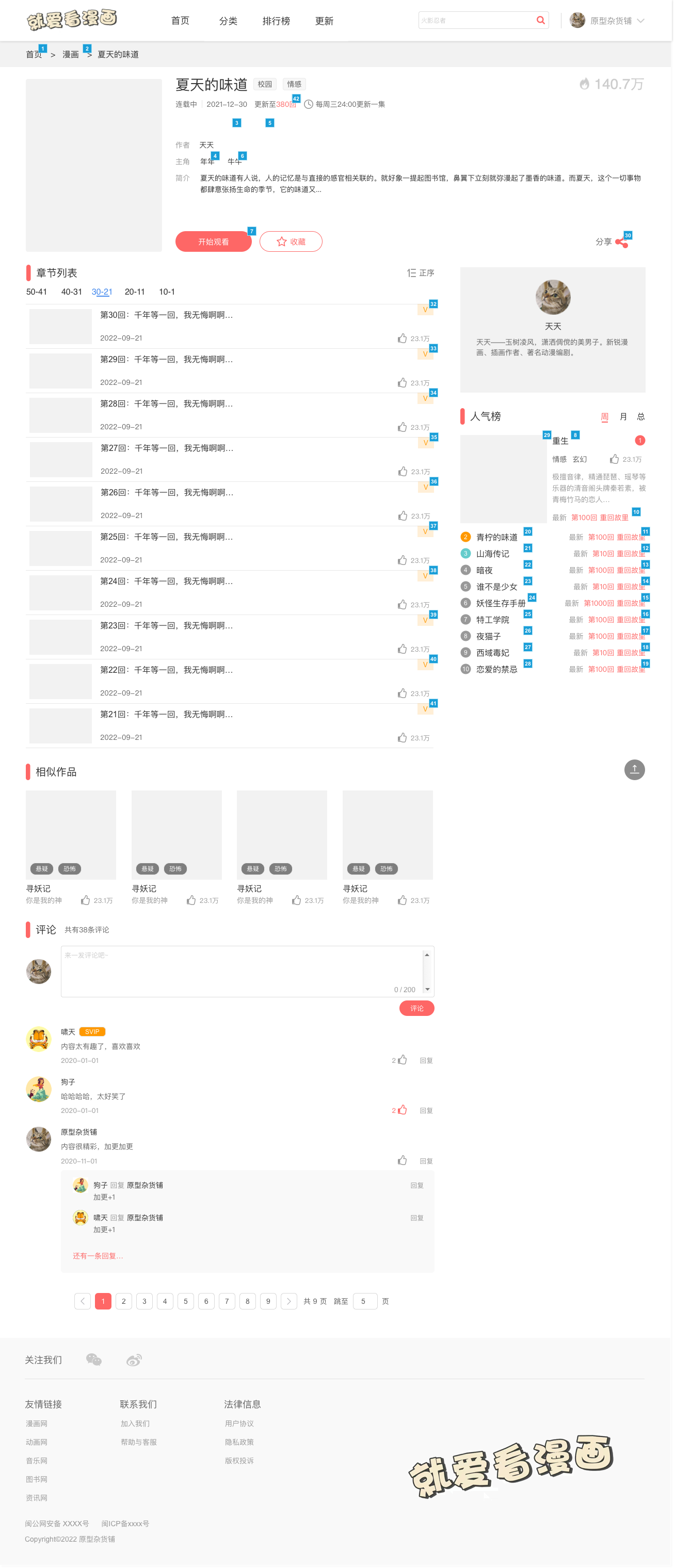This screenshot has width=675, height=1568.
Task: Reply to 啸天's comment
Action: [x=425, y=1060]
